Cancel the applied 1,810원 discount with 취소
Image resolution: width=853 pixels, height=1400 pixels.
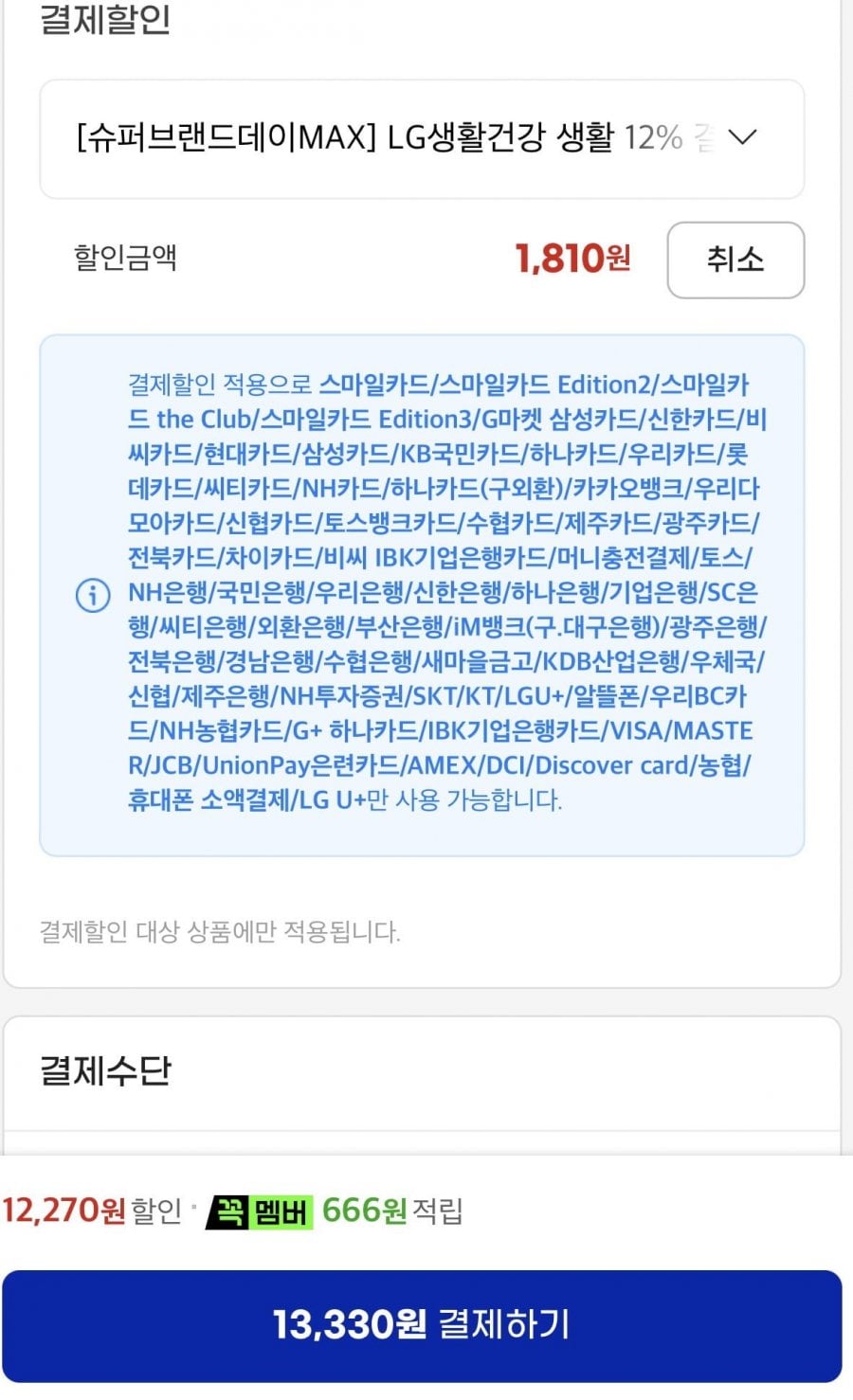click(735, 260)
